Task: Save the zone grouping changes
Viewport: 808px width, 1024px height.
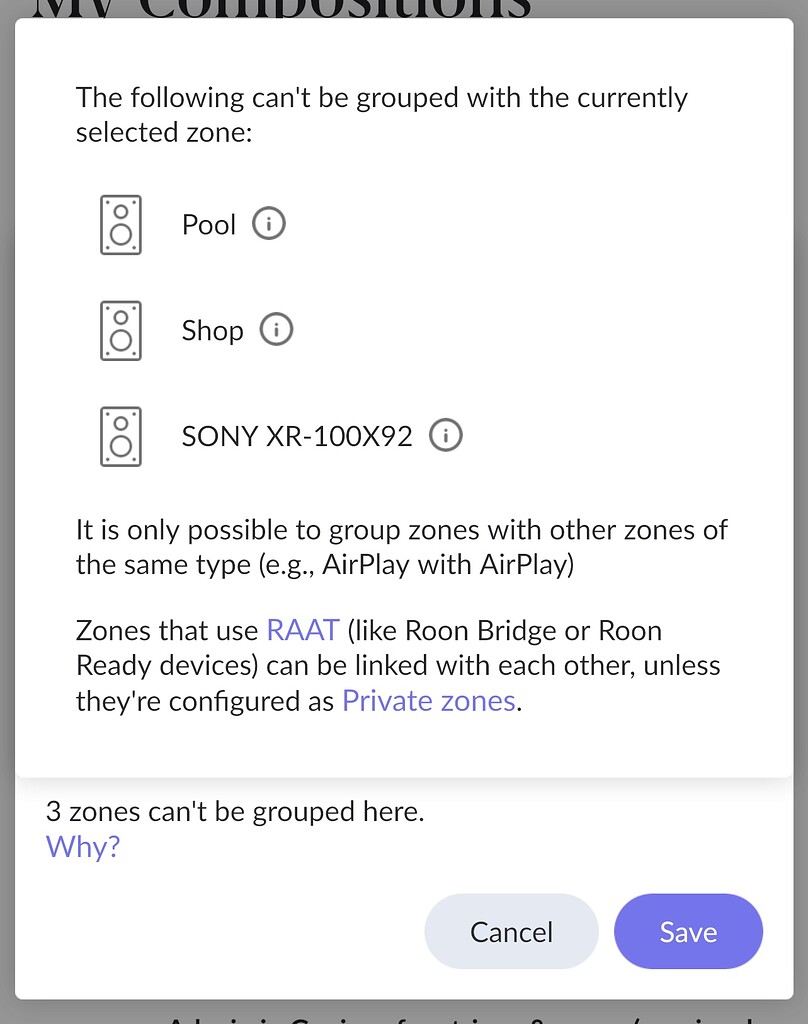Action: [688, 931]
